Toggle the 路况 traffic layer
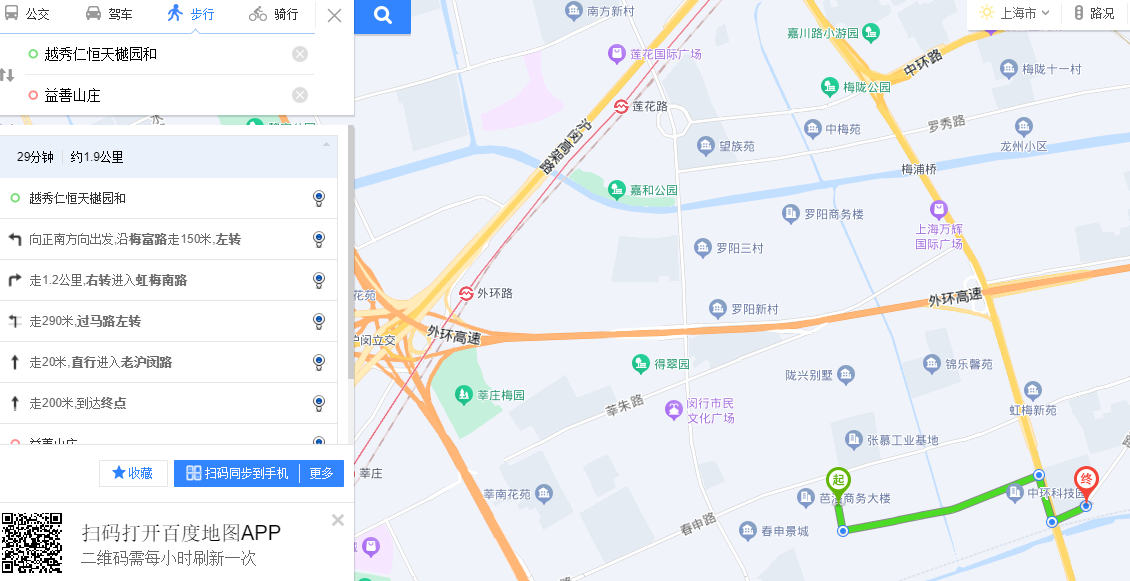Image resolution: width=1130 pixels, height=581 pixels. point(1094,13)
